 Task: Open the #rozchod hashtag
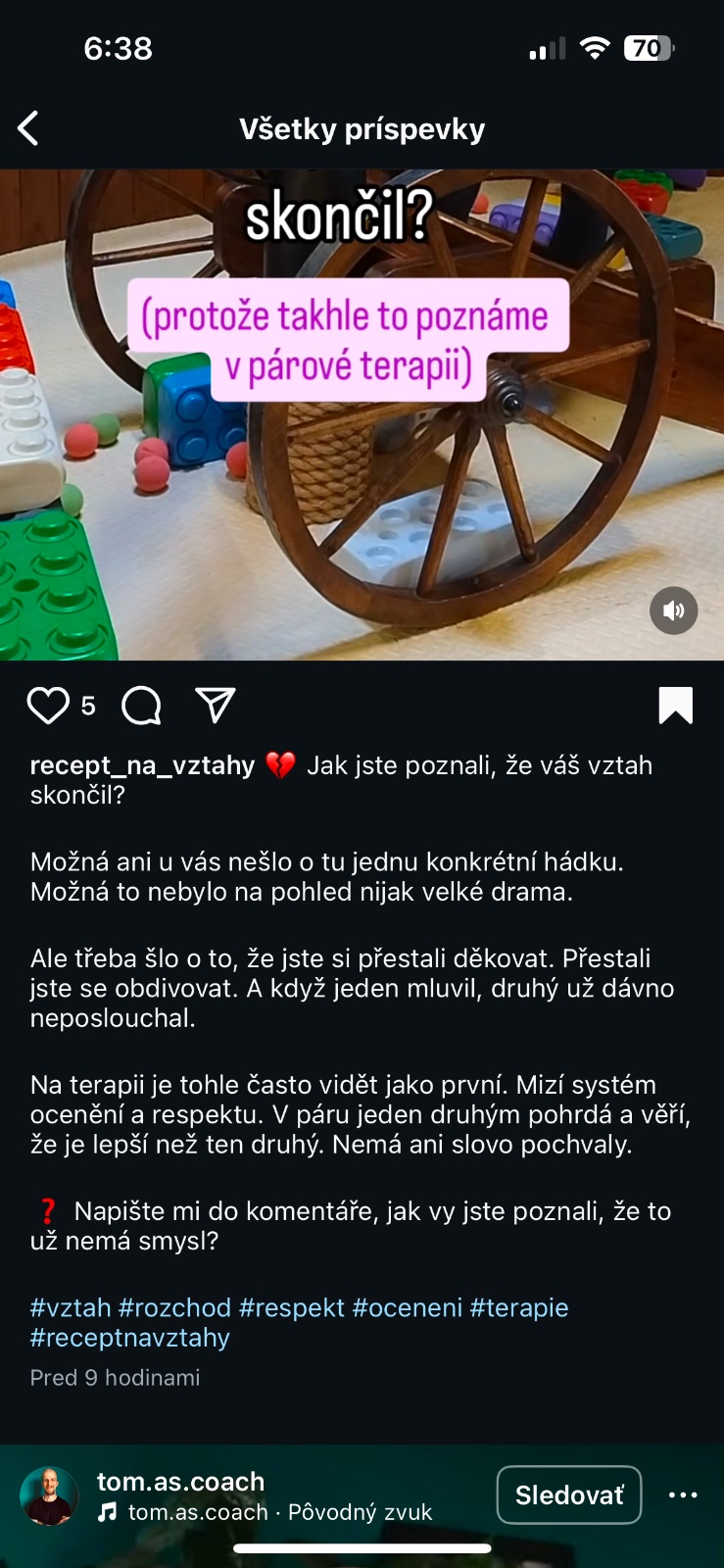(174, 1307)
